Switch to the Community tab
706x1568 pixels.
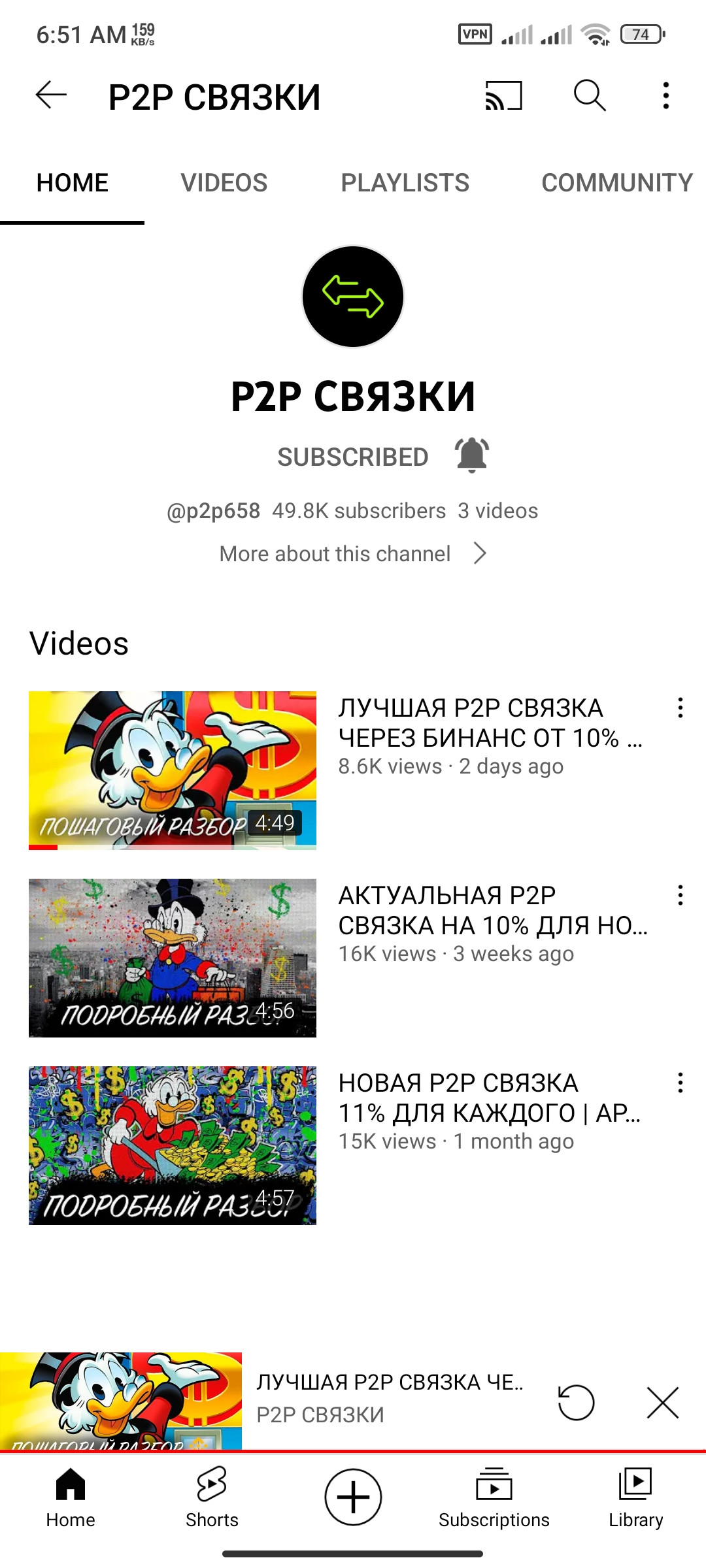click(x=616, y=183)
